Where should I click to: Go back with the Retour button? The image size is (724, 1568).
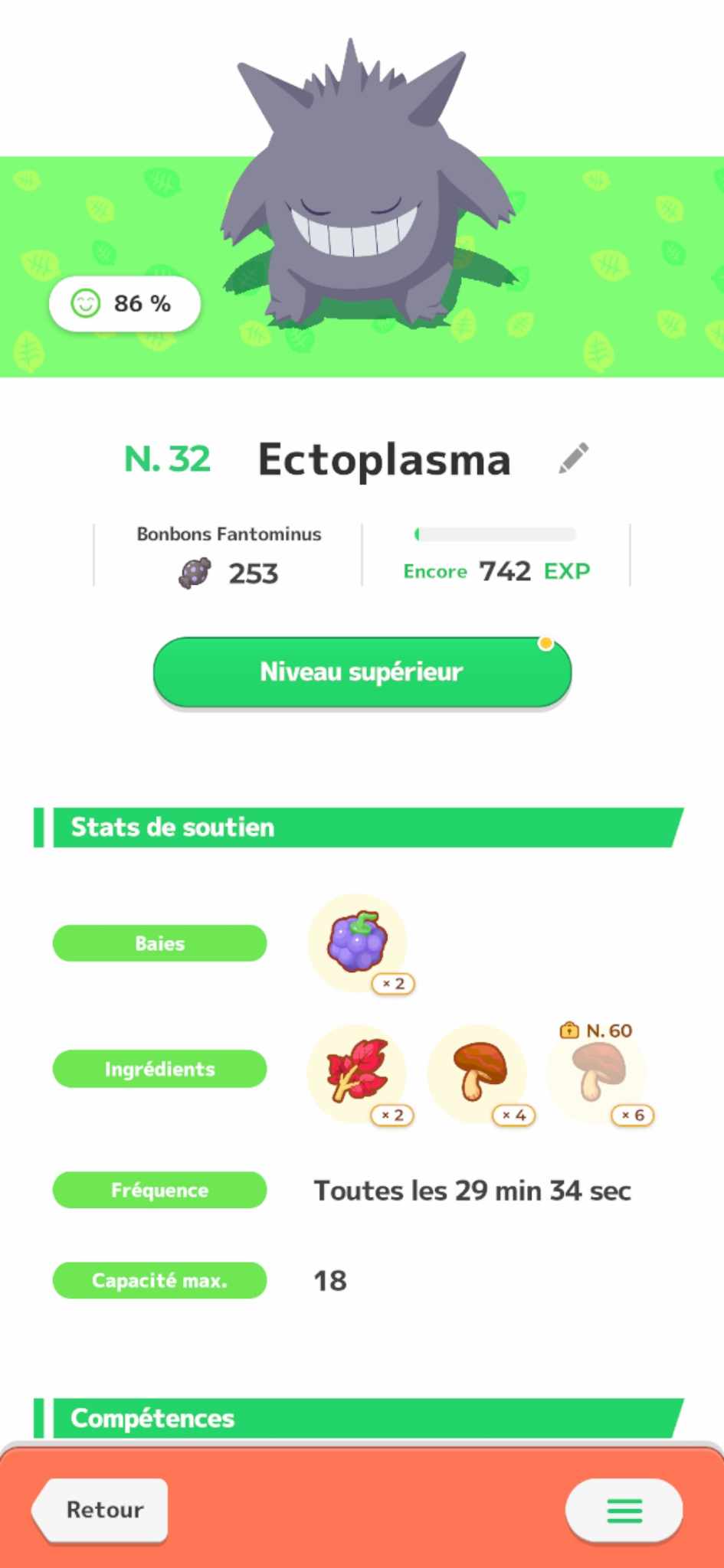pos(103,1509)
